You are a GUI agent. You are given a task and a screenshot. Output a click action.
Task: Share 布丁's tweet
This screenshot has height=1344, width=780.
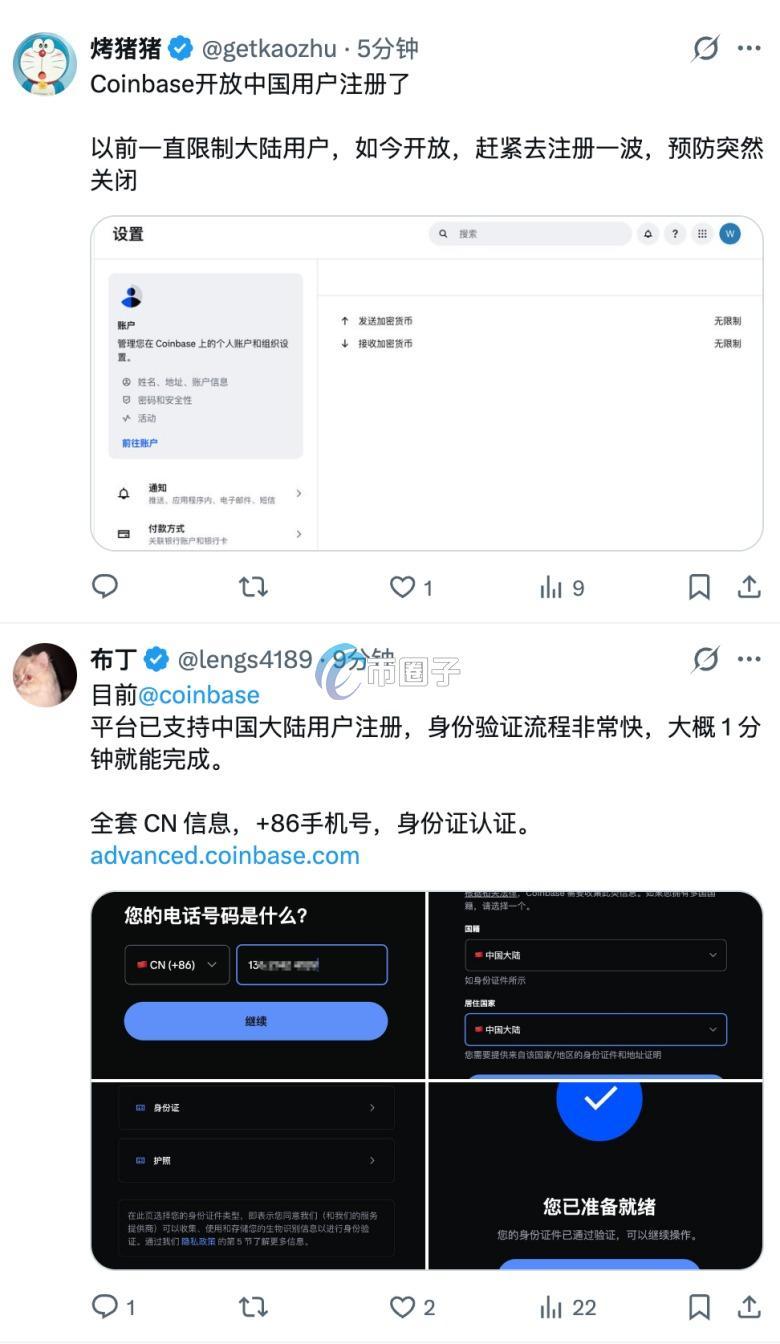[749, 1306]
